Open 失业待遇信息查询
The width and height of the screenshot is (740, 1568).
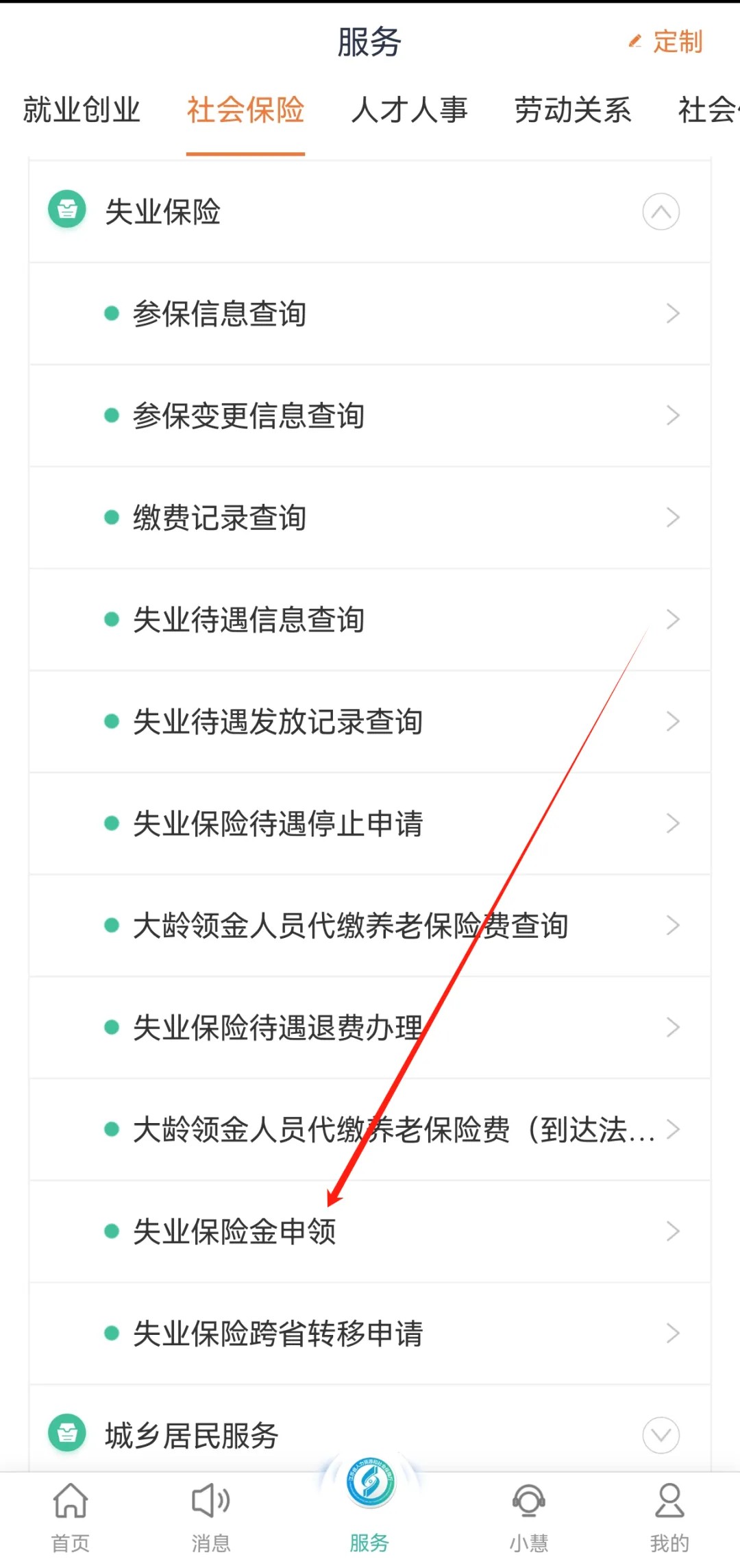pyautogui.click(x=370, y=620)
